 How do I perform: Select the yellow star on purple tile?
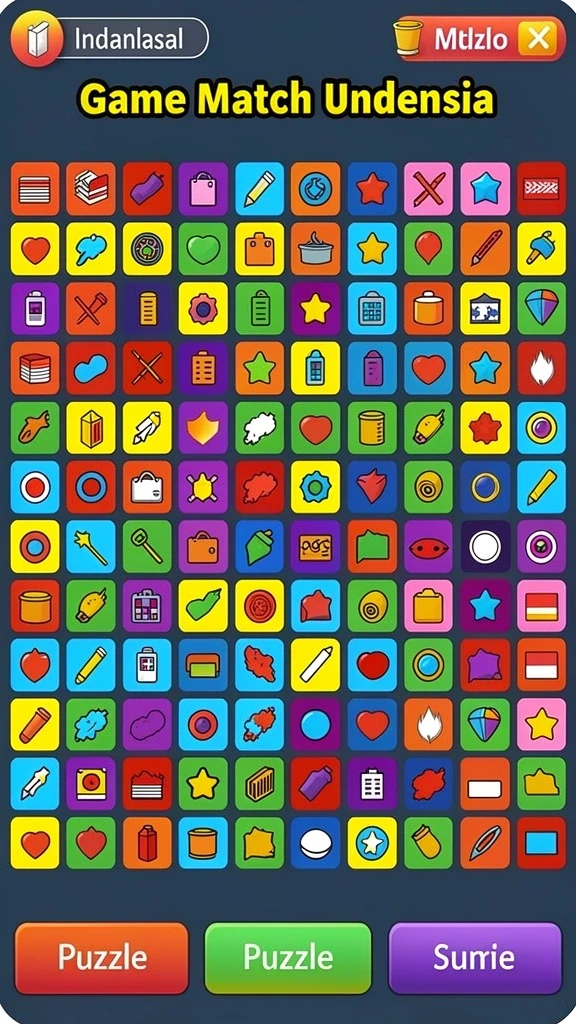coord(315,308)
